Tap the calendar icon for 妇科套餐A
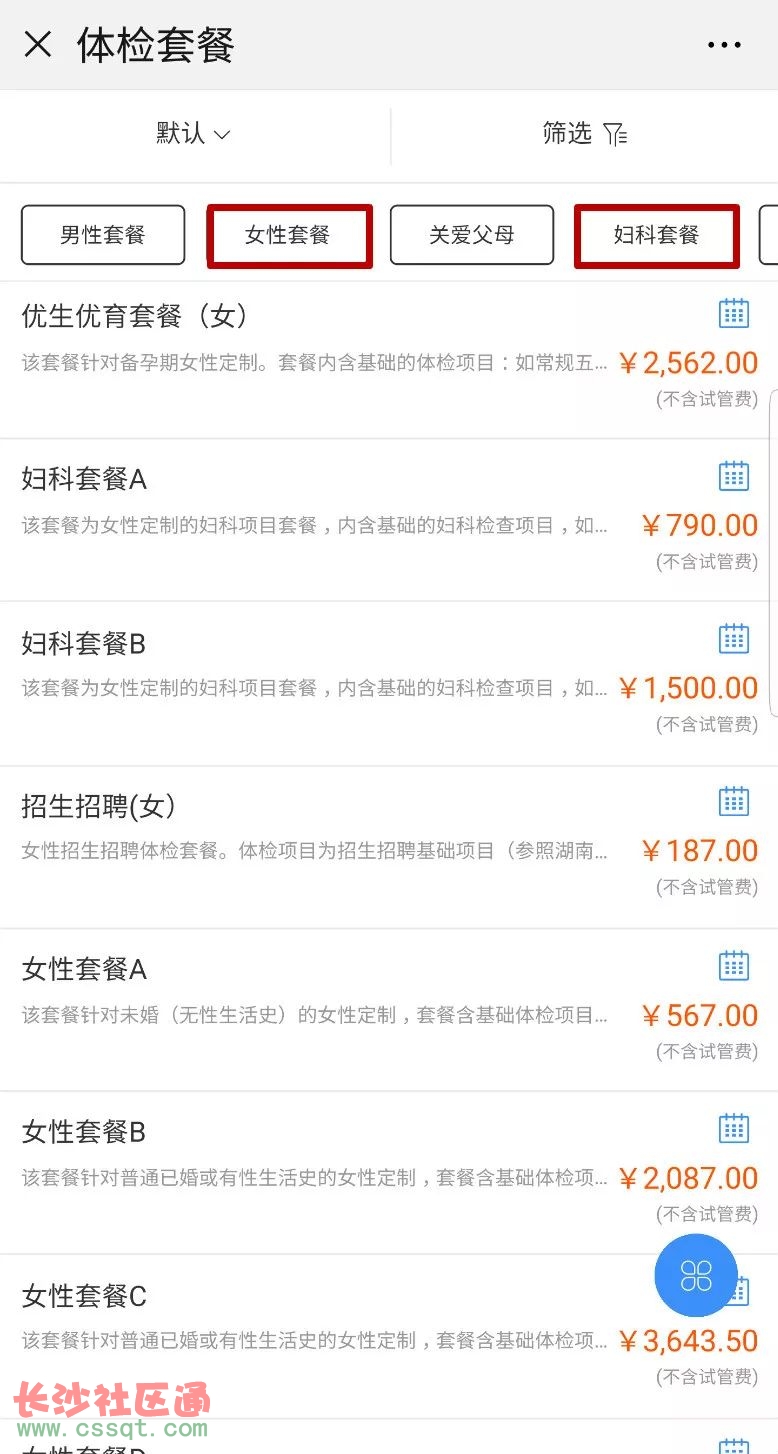 (x=734, y=476)
